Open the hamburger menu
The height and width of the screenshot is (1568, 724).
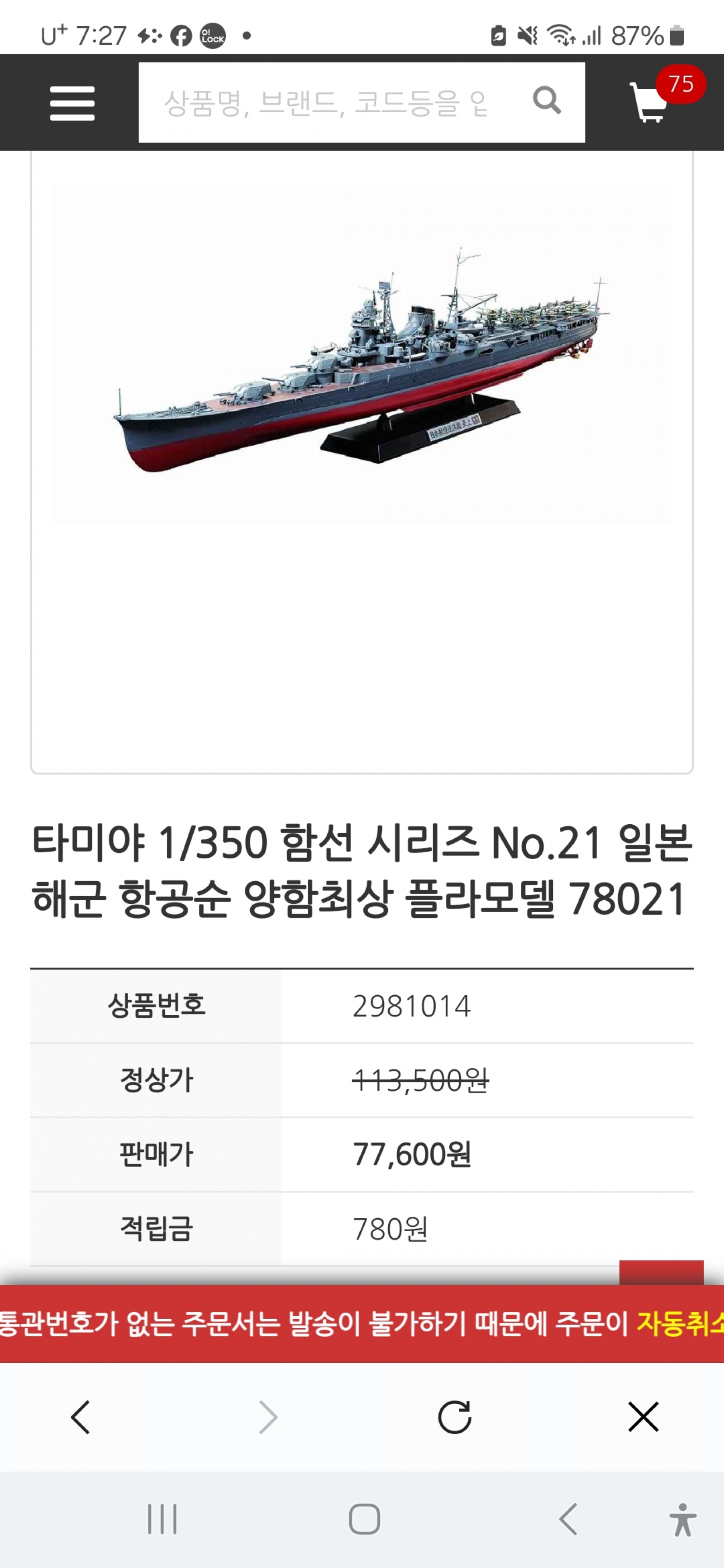(x=72, y=103)
